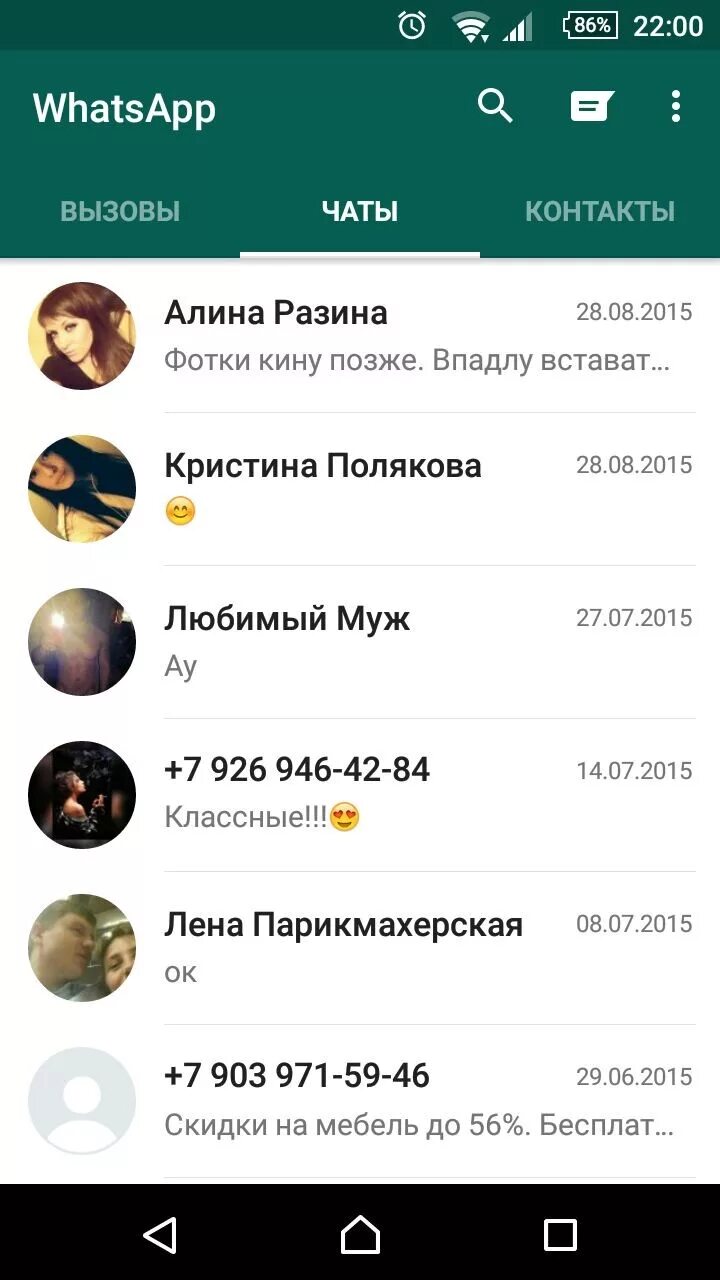Switch to the ВЫЗОВЫ tab

[120, 211]
